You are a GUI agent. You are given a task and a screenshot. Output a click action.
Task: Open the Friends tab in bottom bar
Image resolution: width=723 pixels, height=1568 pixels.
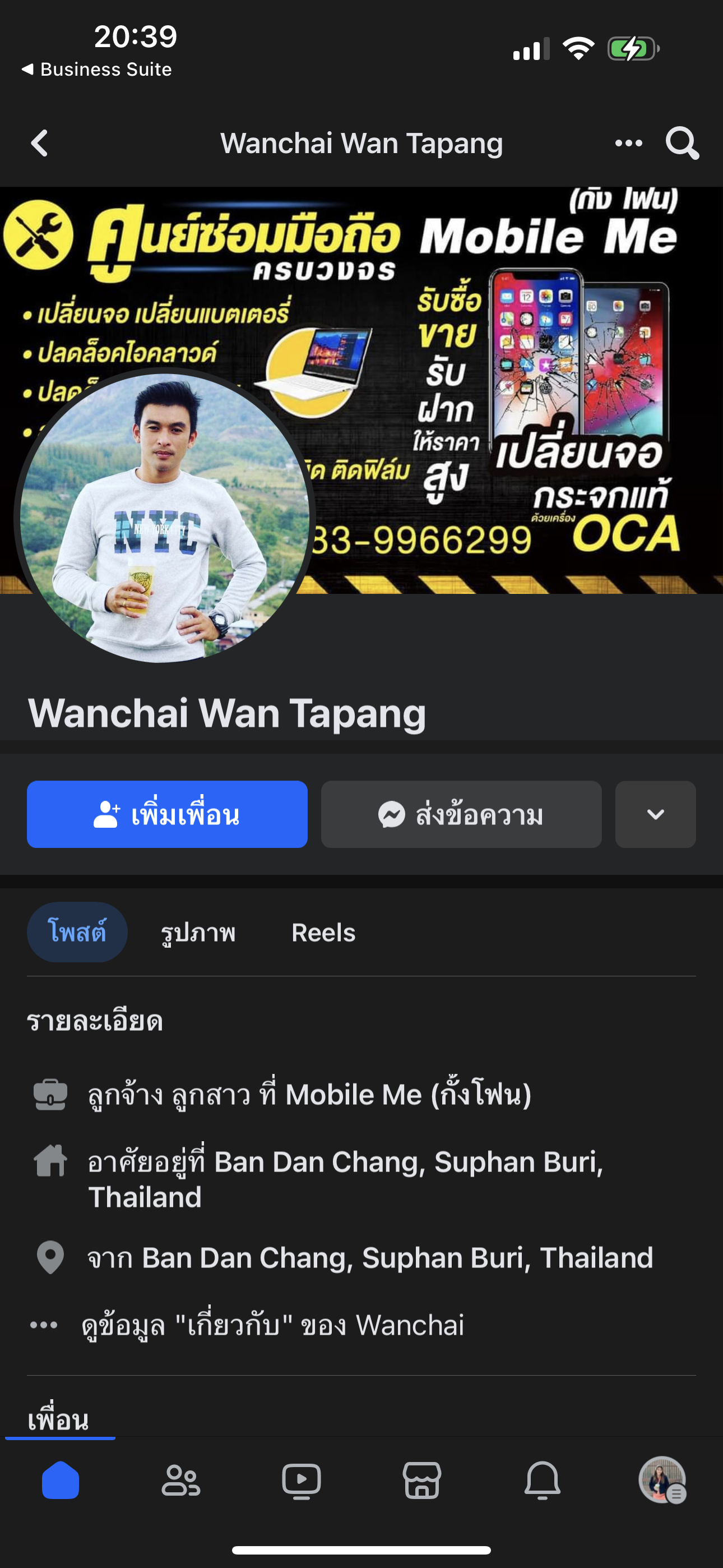[x=180, y=1480]
